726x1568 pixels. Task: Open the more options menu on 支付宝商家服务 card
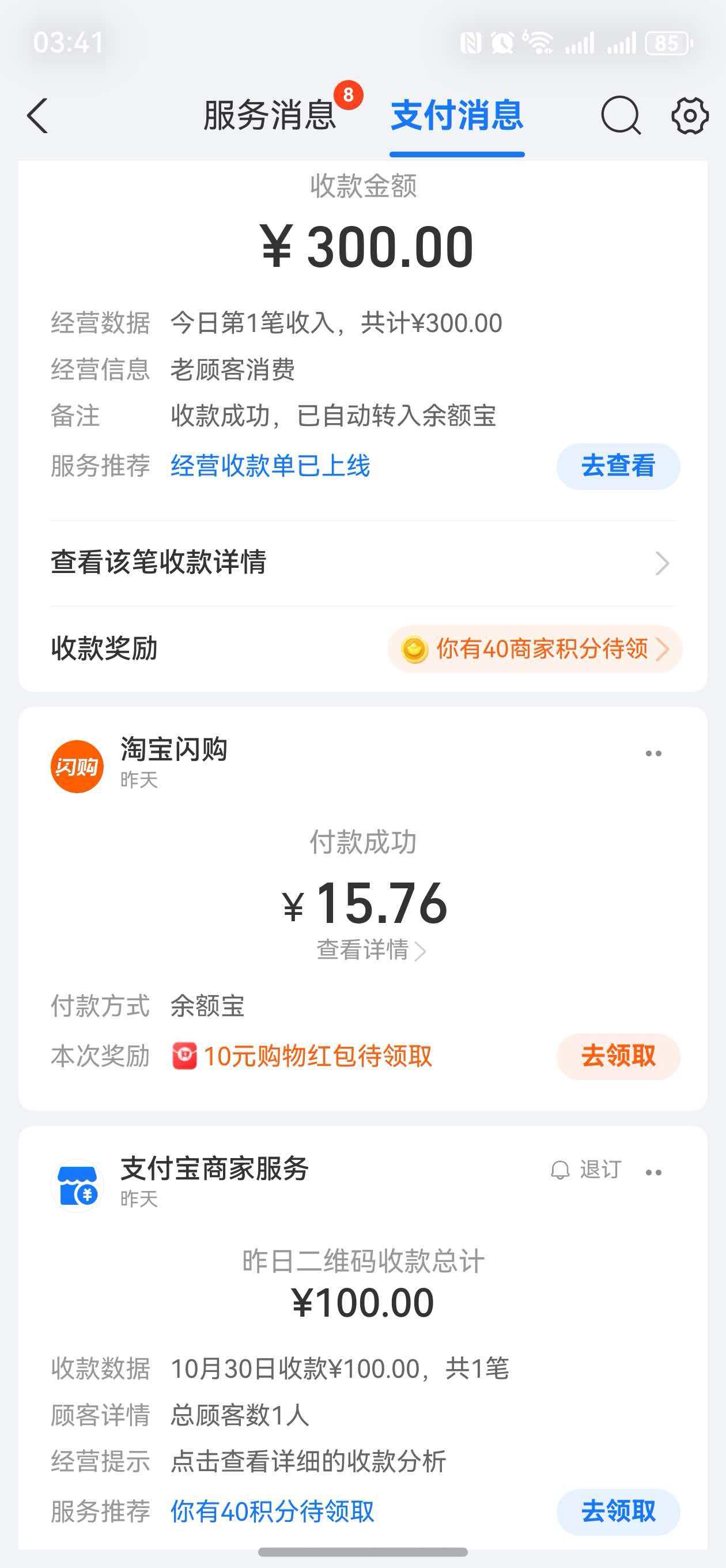655,1171
